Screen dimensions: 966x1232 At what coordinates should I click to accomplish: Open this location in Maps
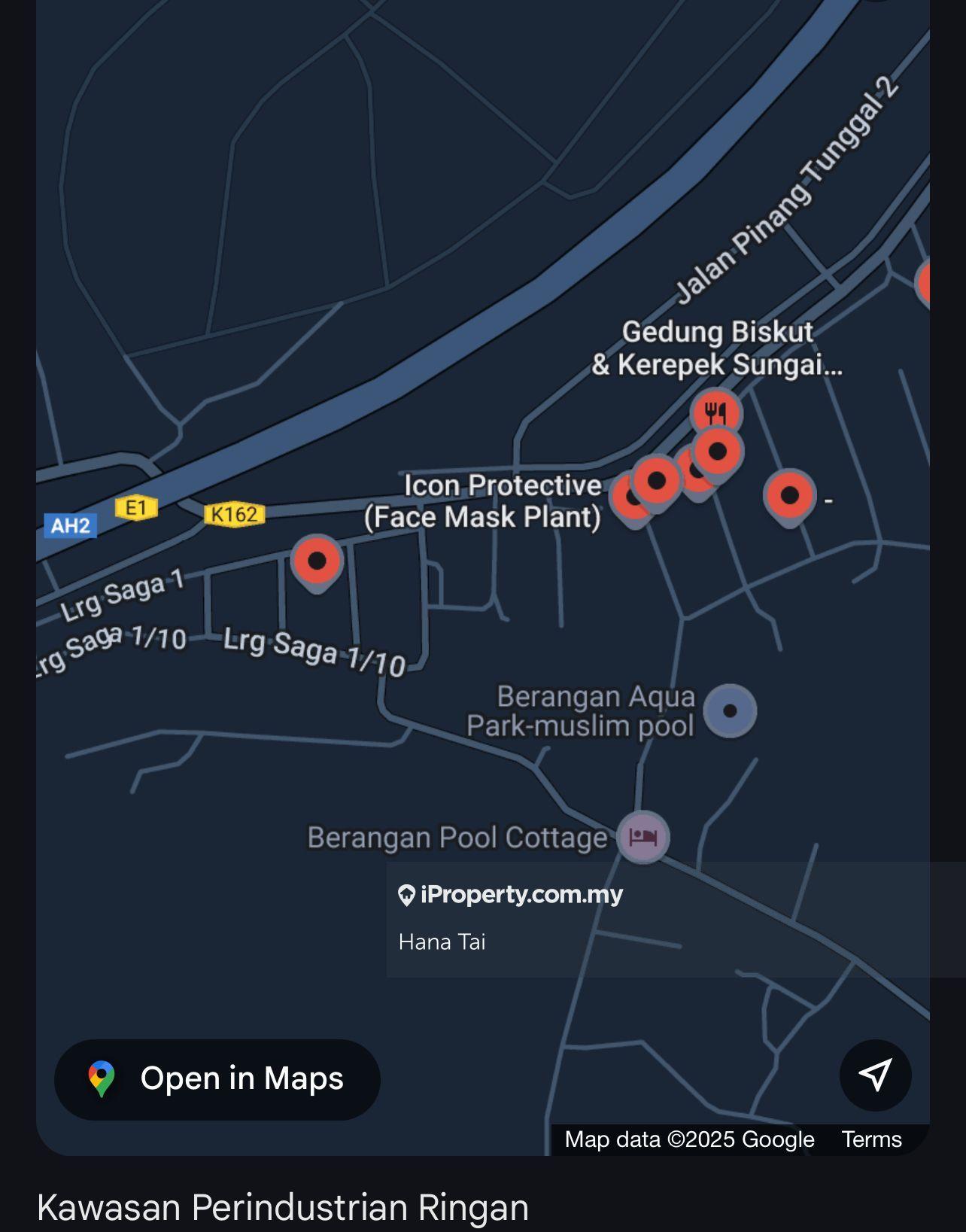tap(217, 1078)
